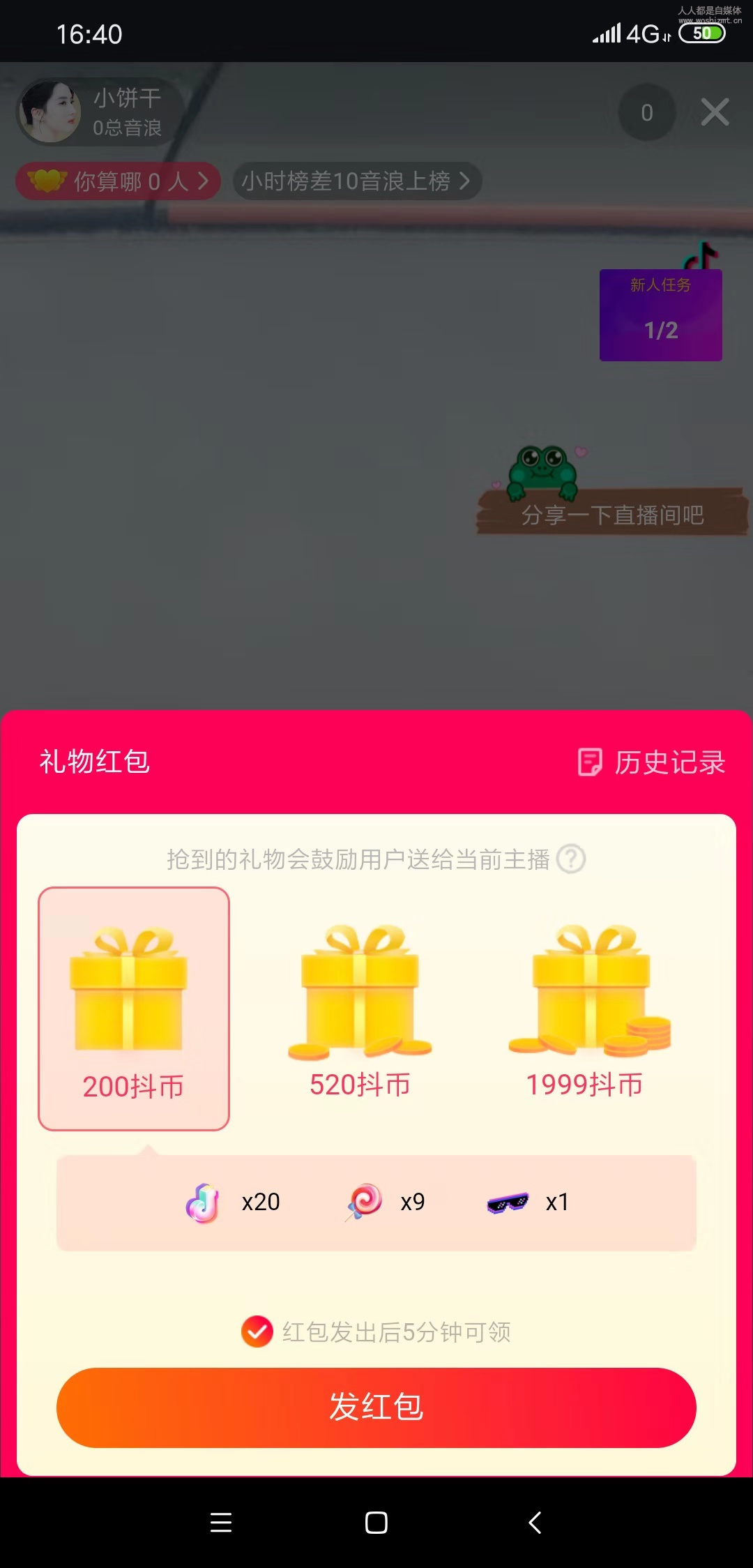Close the live stream with X
The width and height of the screenshot is (753, 1568).
pyautogui.click(x=715, y=112)
